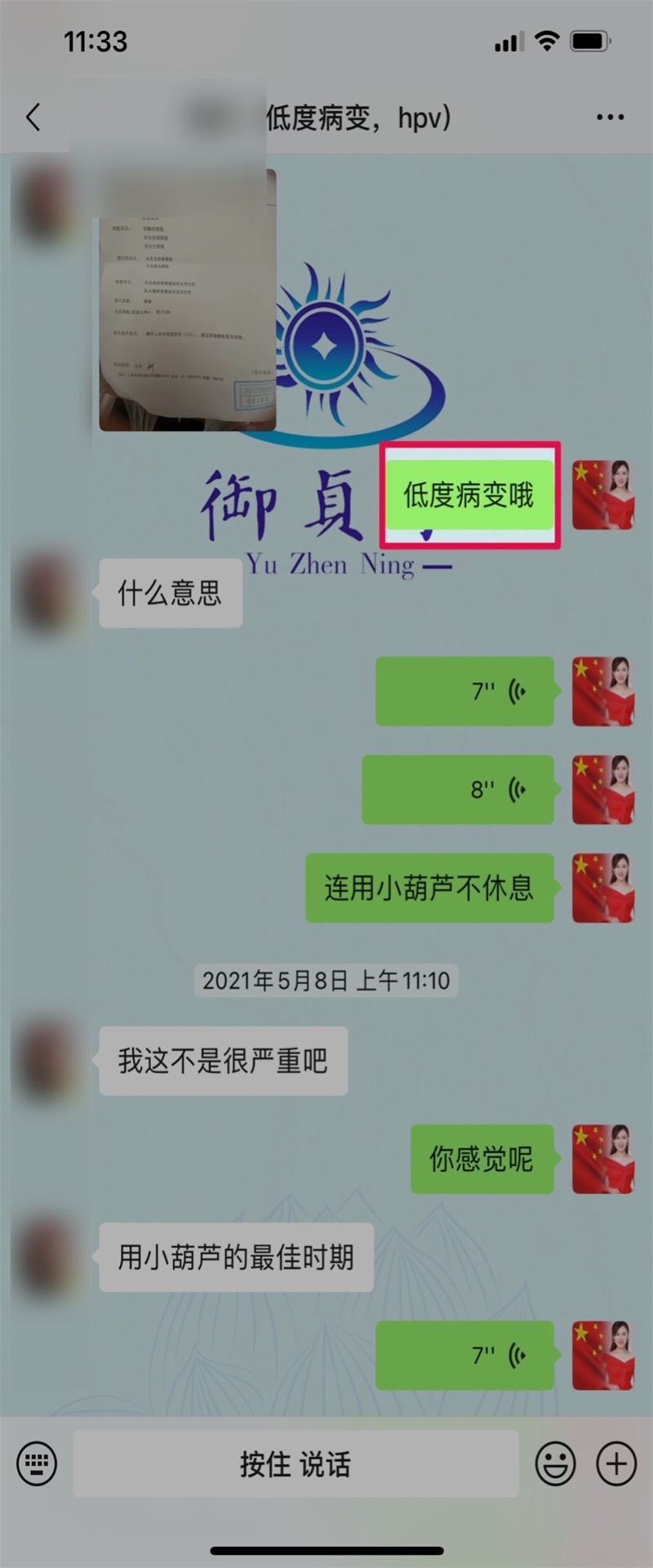Open the emoji sticker panel
The width and height of the screenshot is (653, 1568).
point(555,1463)
